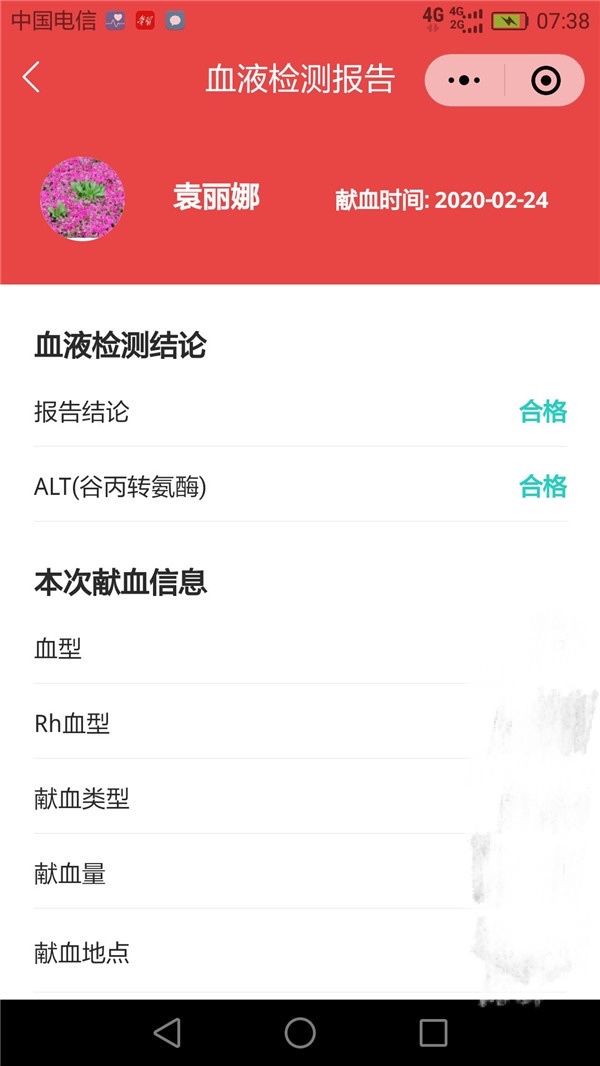Open recent apps from the navigation bar

click(x=433, y=1033)
